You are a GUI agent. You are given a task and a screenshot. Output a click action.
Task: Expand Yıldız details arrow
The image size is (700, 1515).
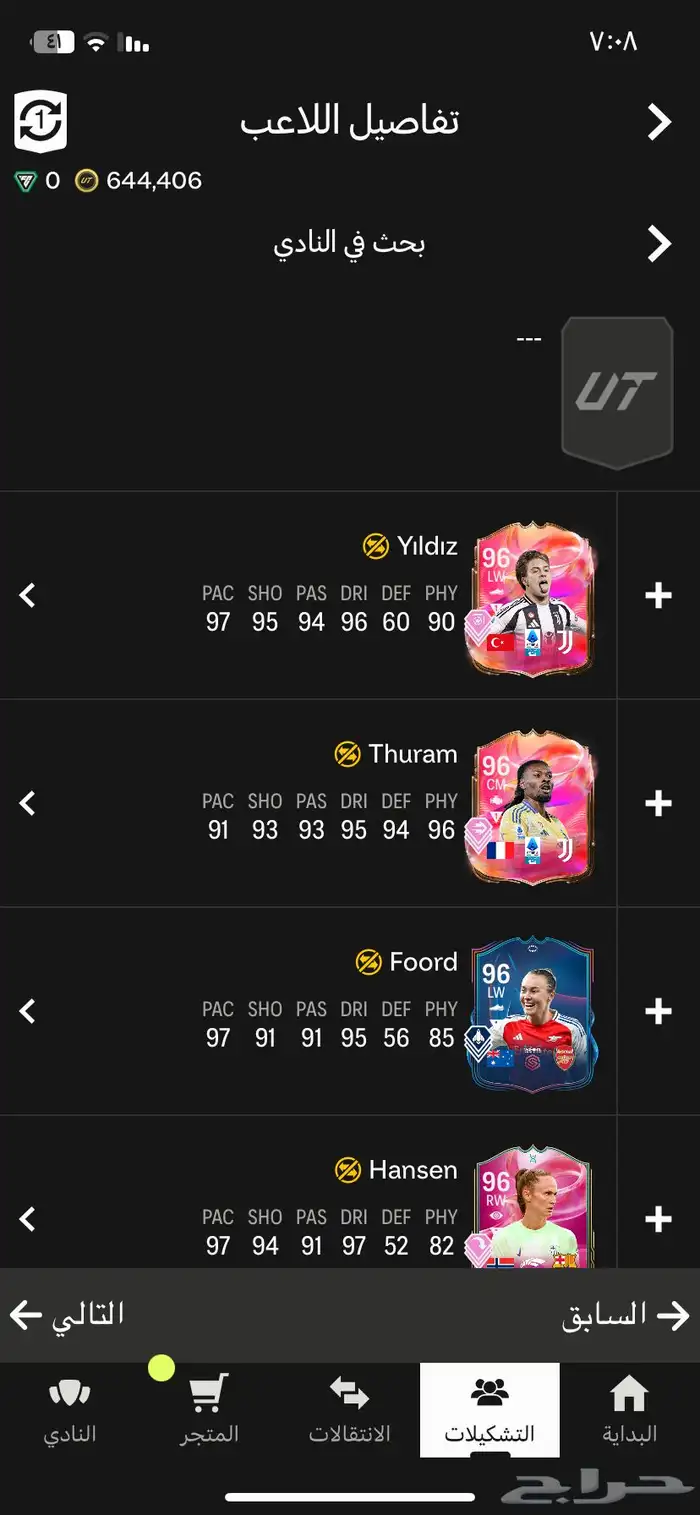point(28,596)
